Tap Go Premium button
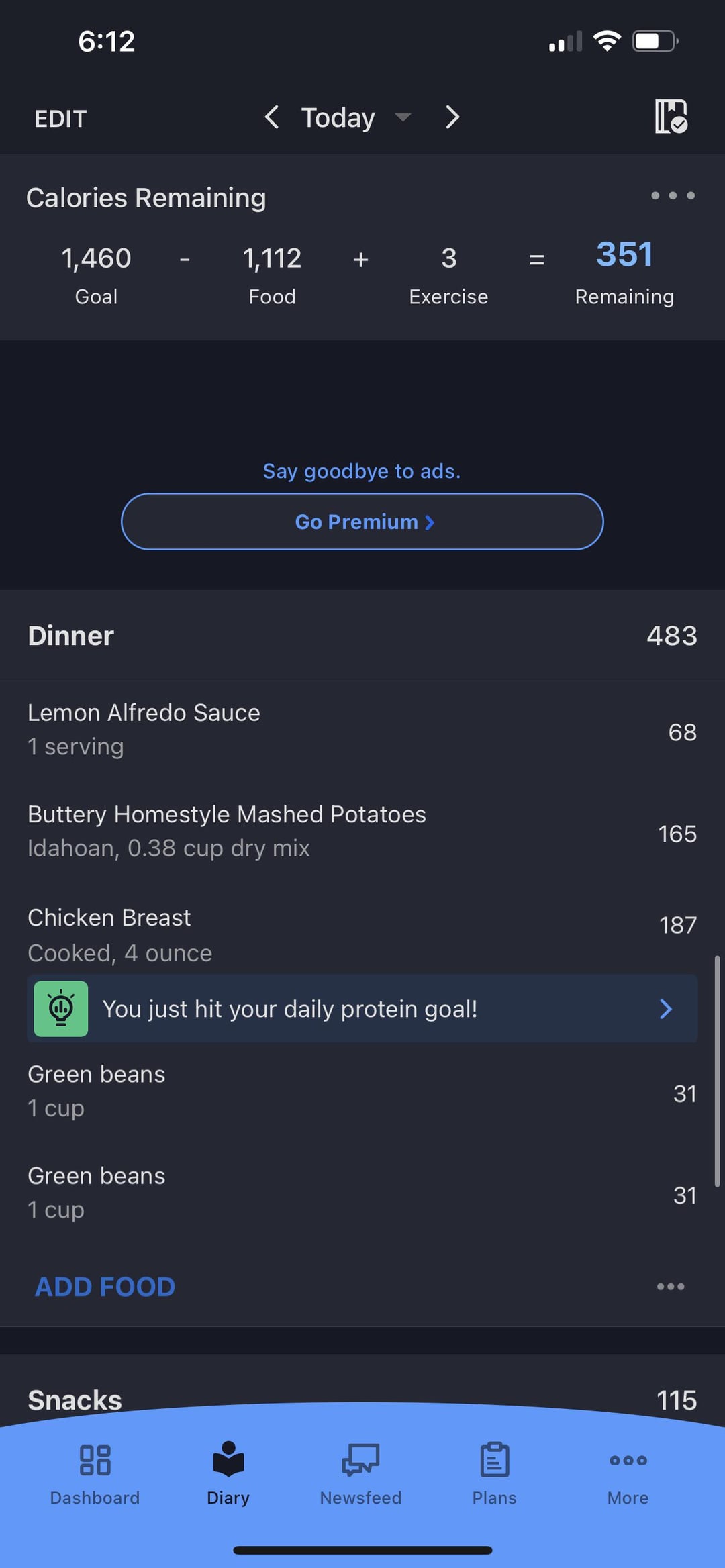Image resolution: width=725 pixels, height=1568 pixels. tap(362, 522)
